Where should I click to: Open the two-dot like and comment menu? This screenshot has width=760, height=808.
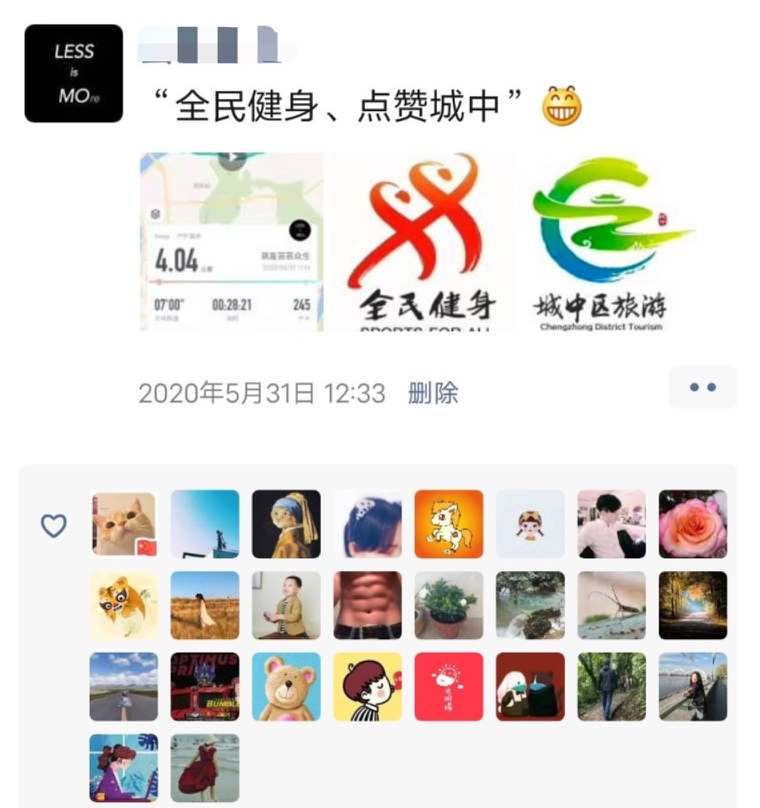(702, 387)
